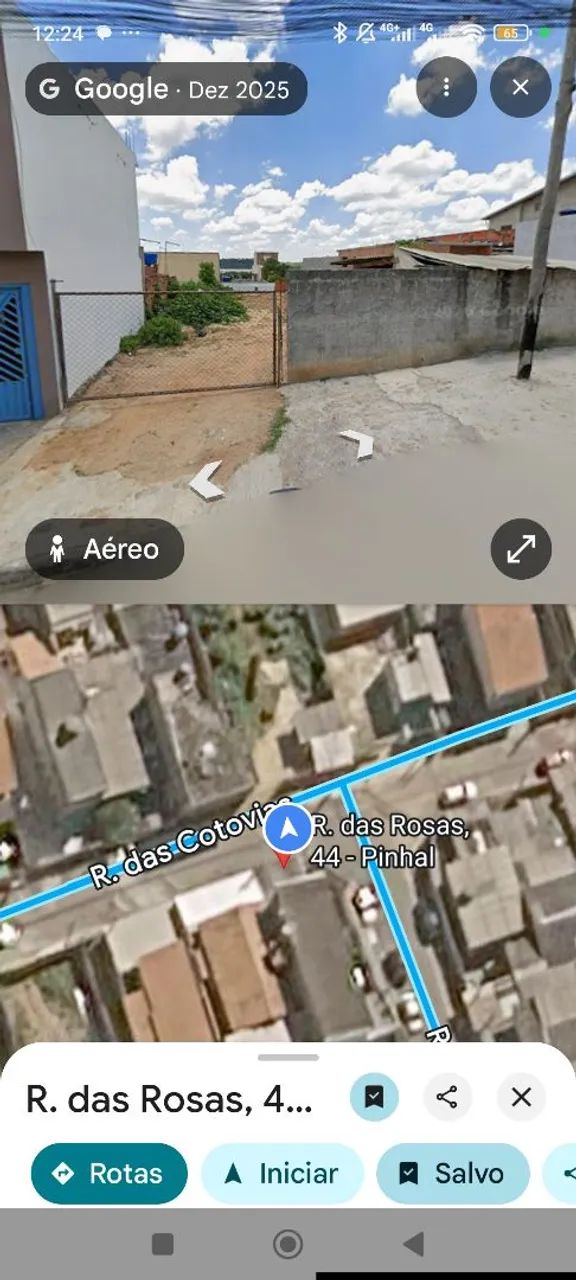576x1280 pixels.
Task: Open the Street View overflow menu
Action: [446, 88]
